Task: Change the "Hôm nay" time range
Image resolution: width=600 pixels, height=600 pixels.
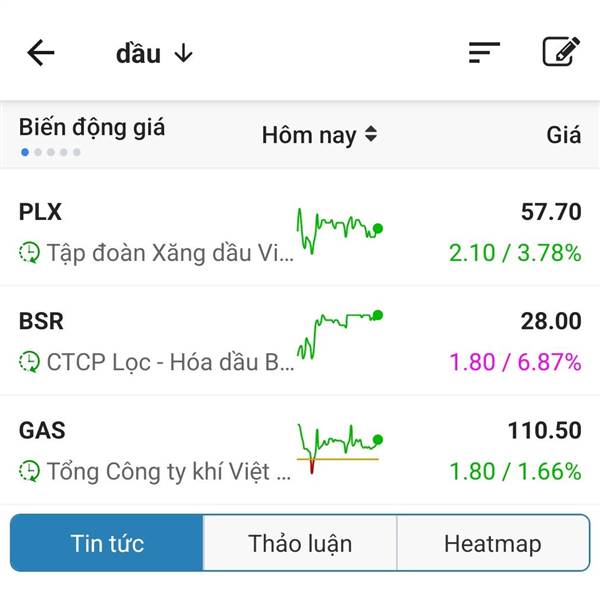Action: coord(319,135)
